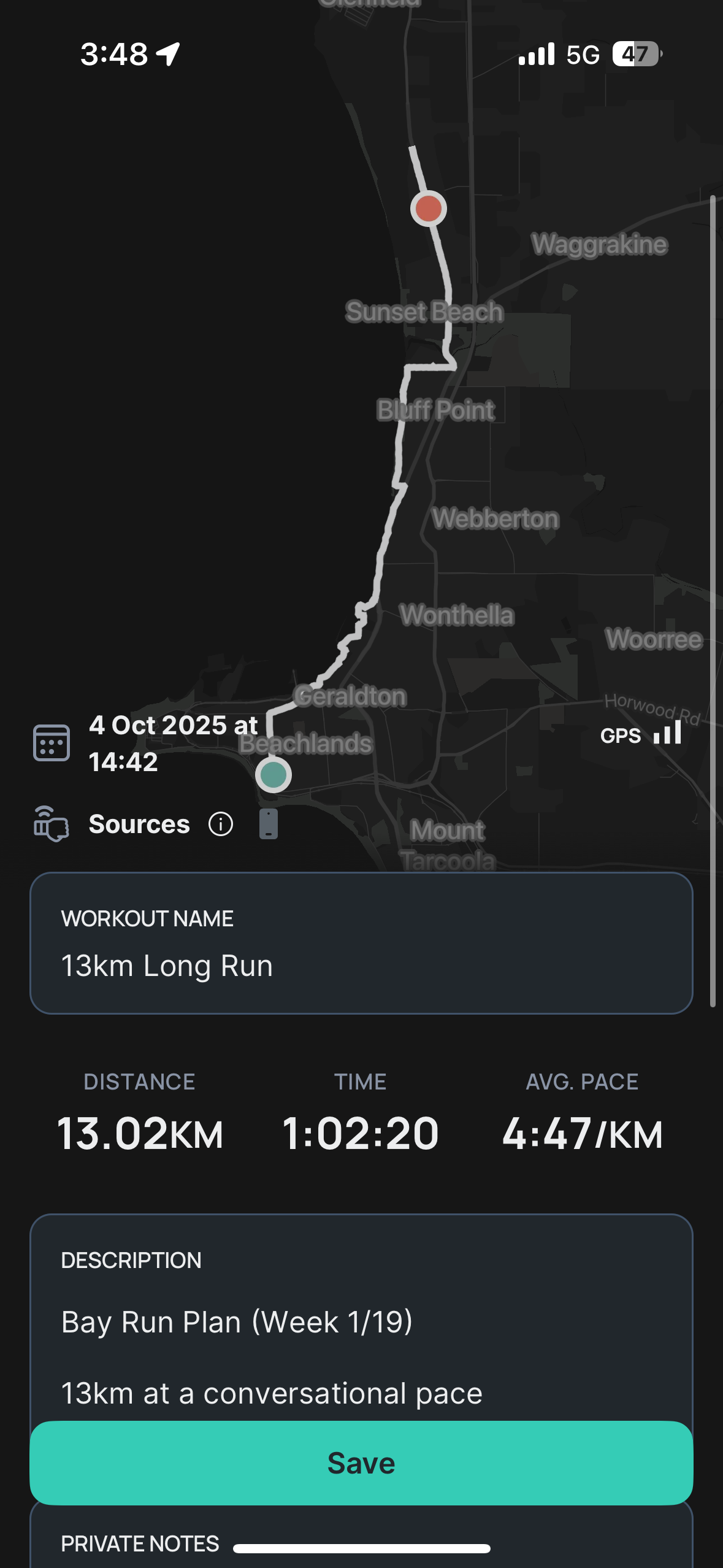The width and height of the screenshot is (723, 1568).
Task: Edit the Workout Name field
Action: click(x=361, y=966)
